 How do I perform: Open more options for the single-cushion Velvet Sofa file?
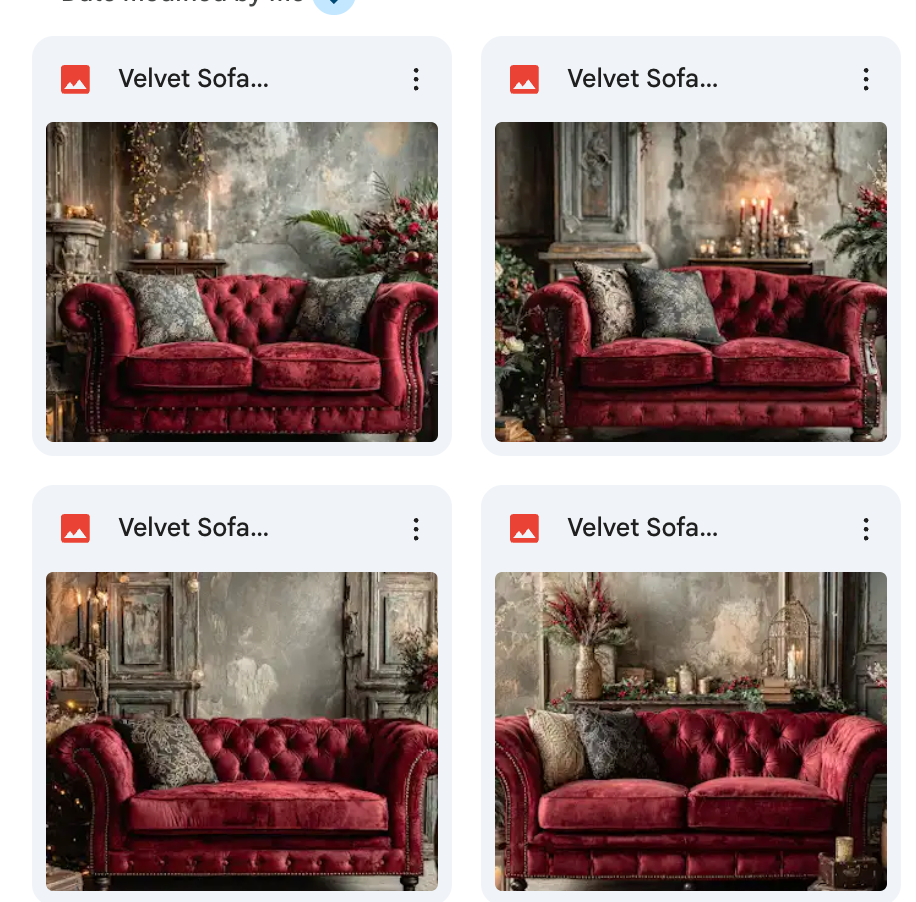point(416,529)
